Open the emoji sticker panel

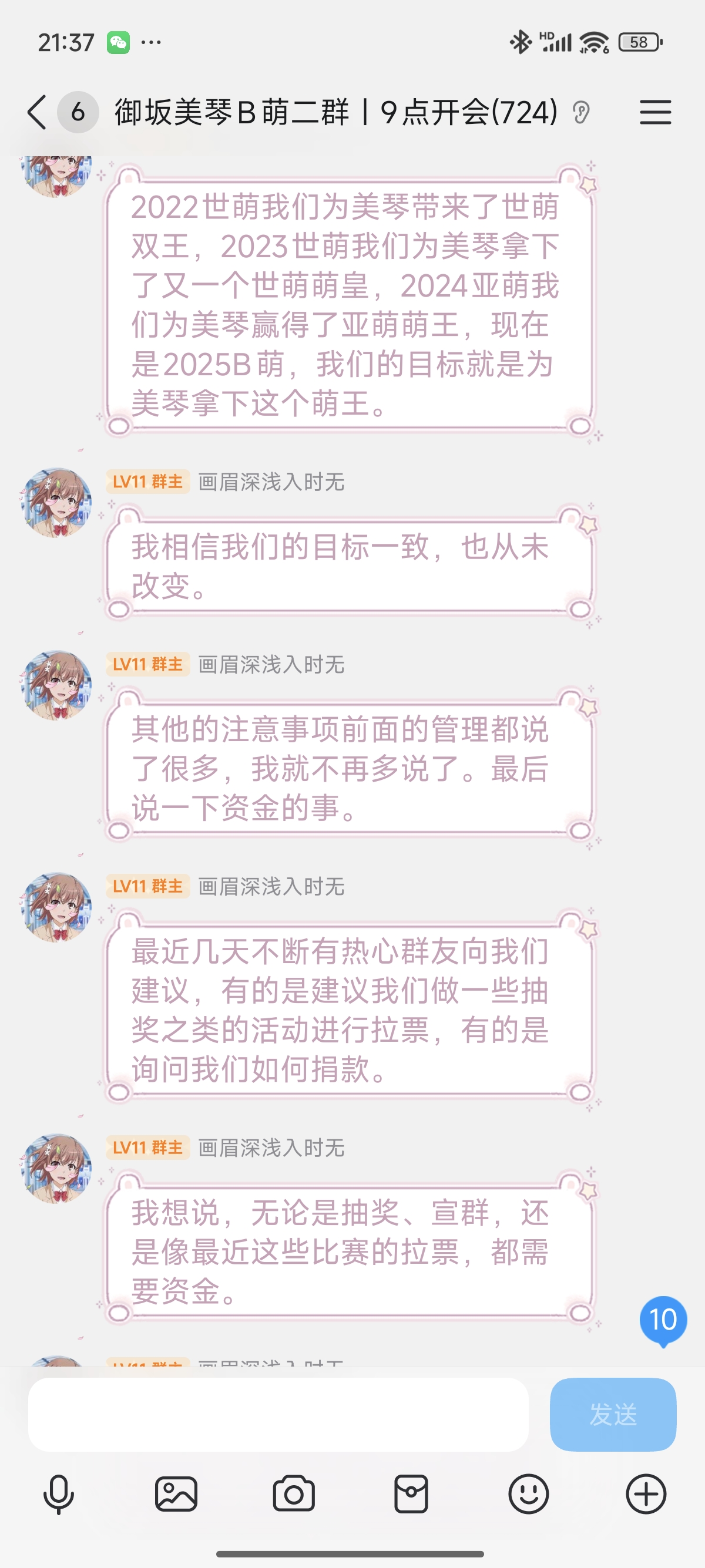click(528, 1495)
